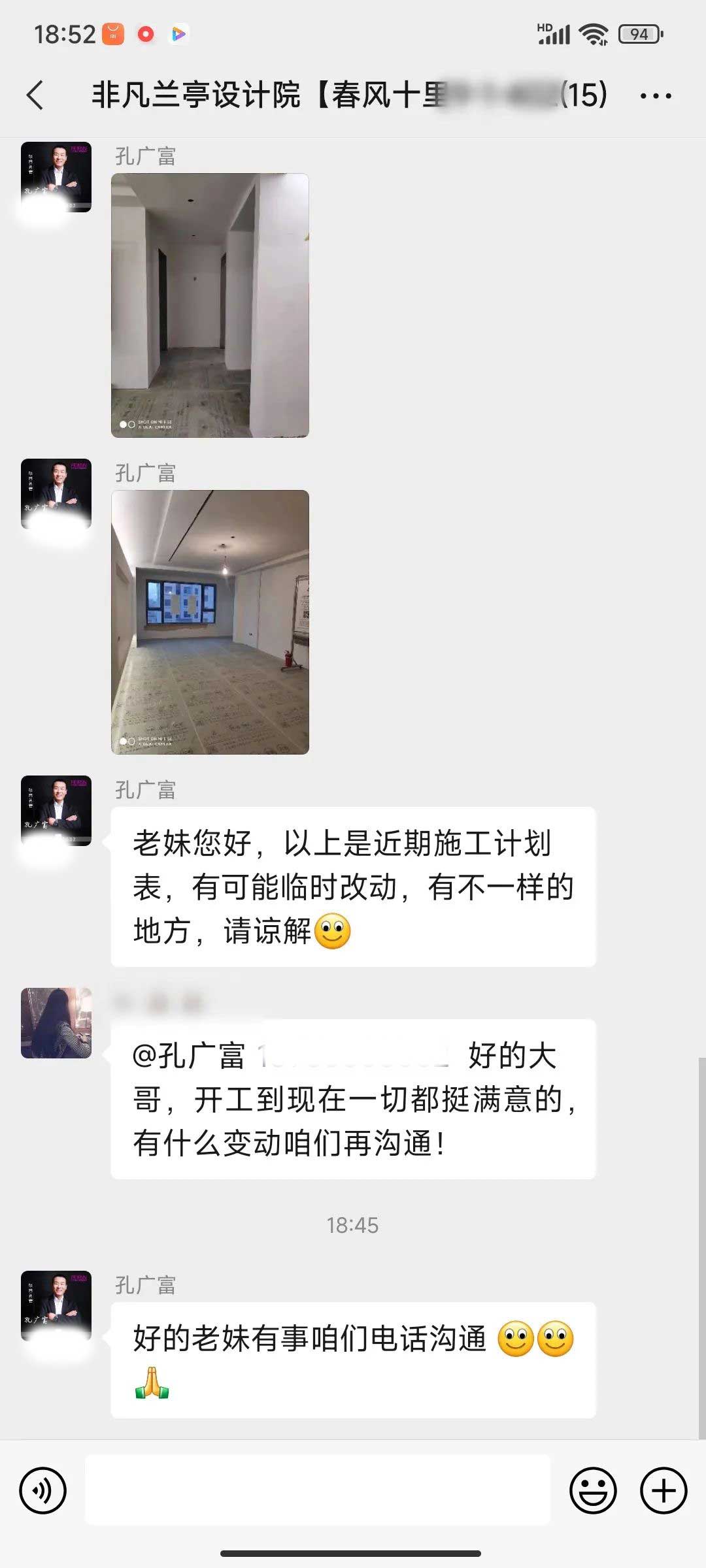Image resolution: width=706 pixels, height=1568 pixels.
Task: Open the emoji sticker panel
Action: tap(593, 1490)
